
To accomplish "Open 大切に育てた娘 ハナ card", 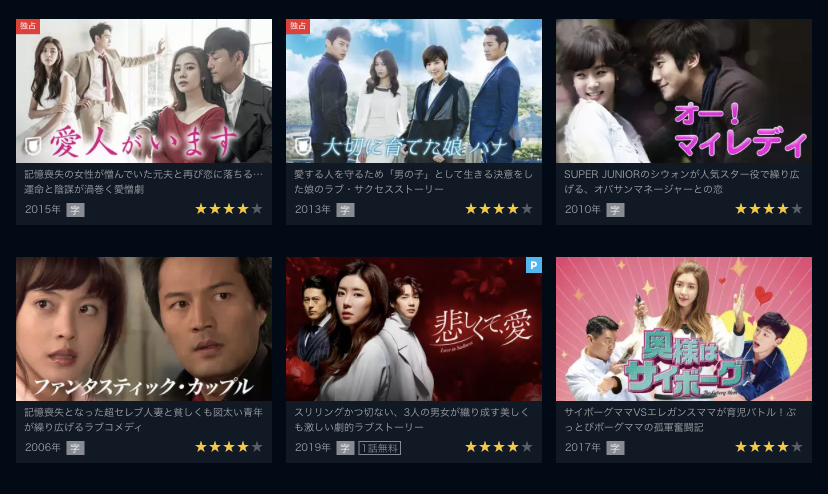I will click(x=413, y=92).
